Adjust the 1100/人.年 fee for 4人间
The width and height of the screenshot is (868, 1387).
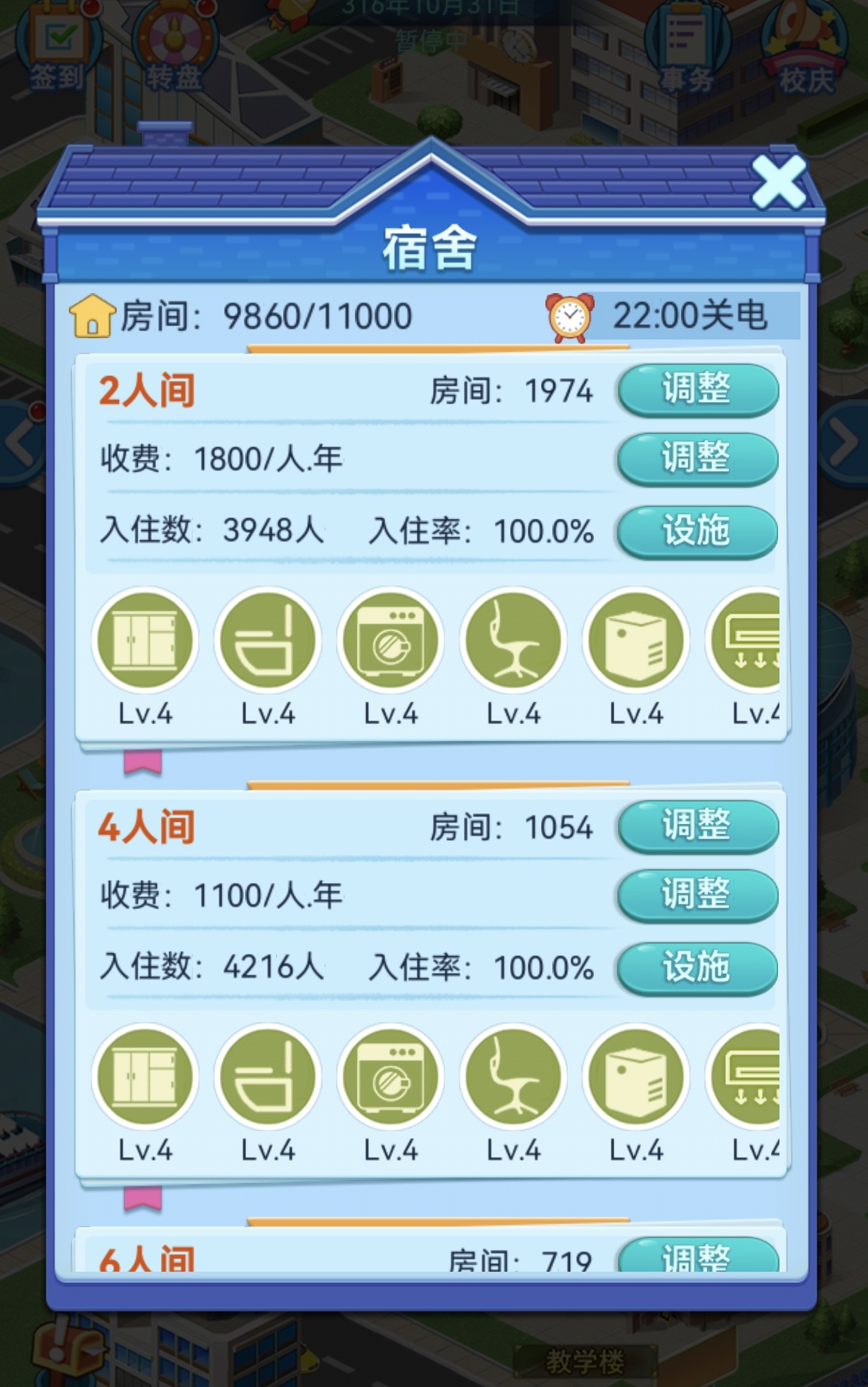point(697,895)
